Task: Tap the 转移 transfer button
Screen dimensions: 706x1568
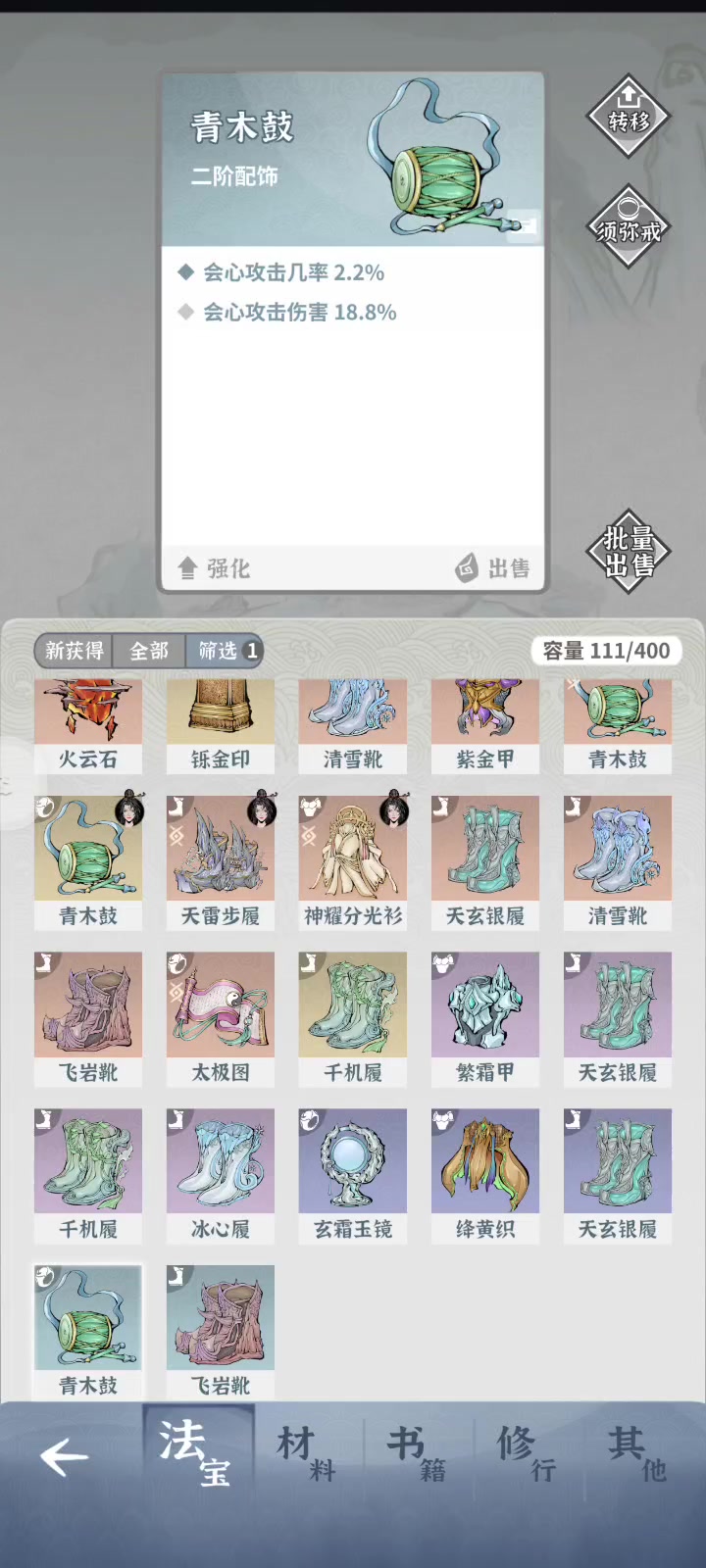Action: (629, 117)
